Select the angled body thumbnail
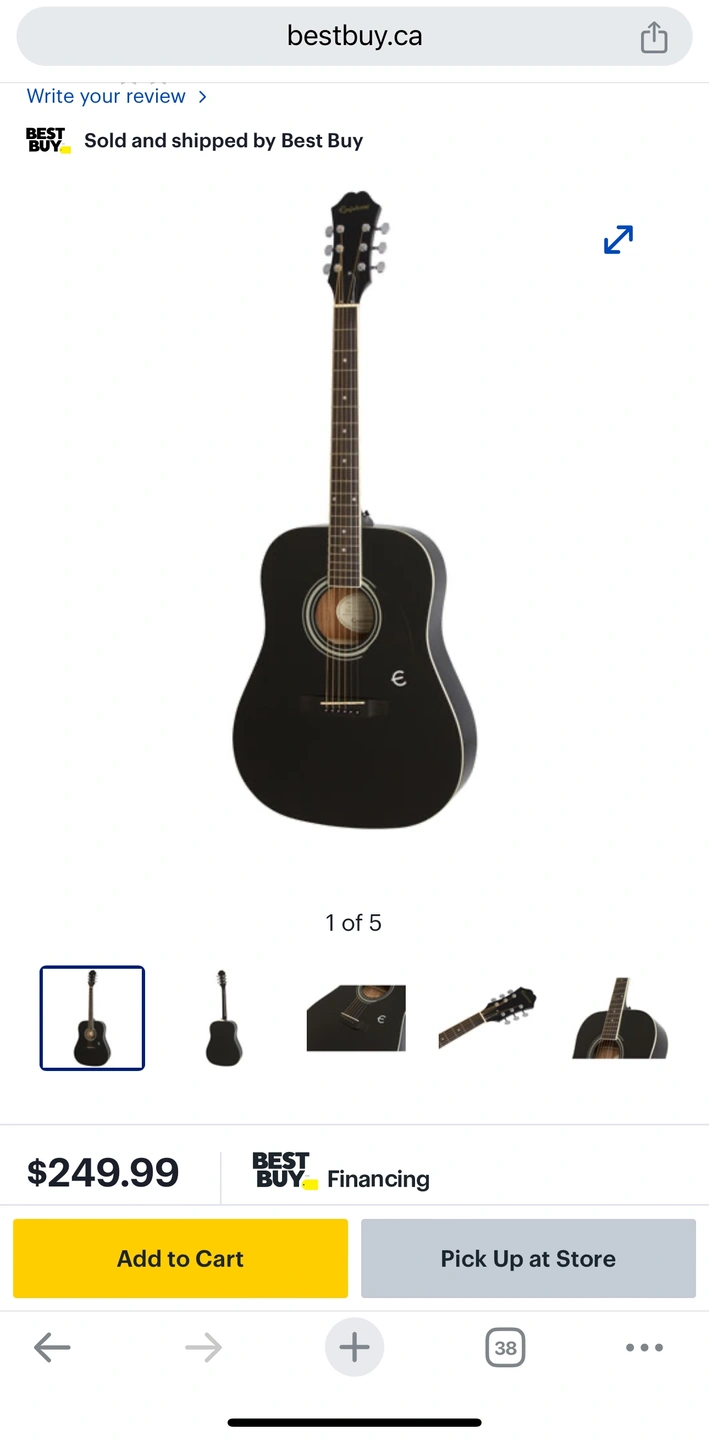This screenshot has height=1440, width=709. coord(620,1018)
